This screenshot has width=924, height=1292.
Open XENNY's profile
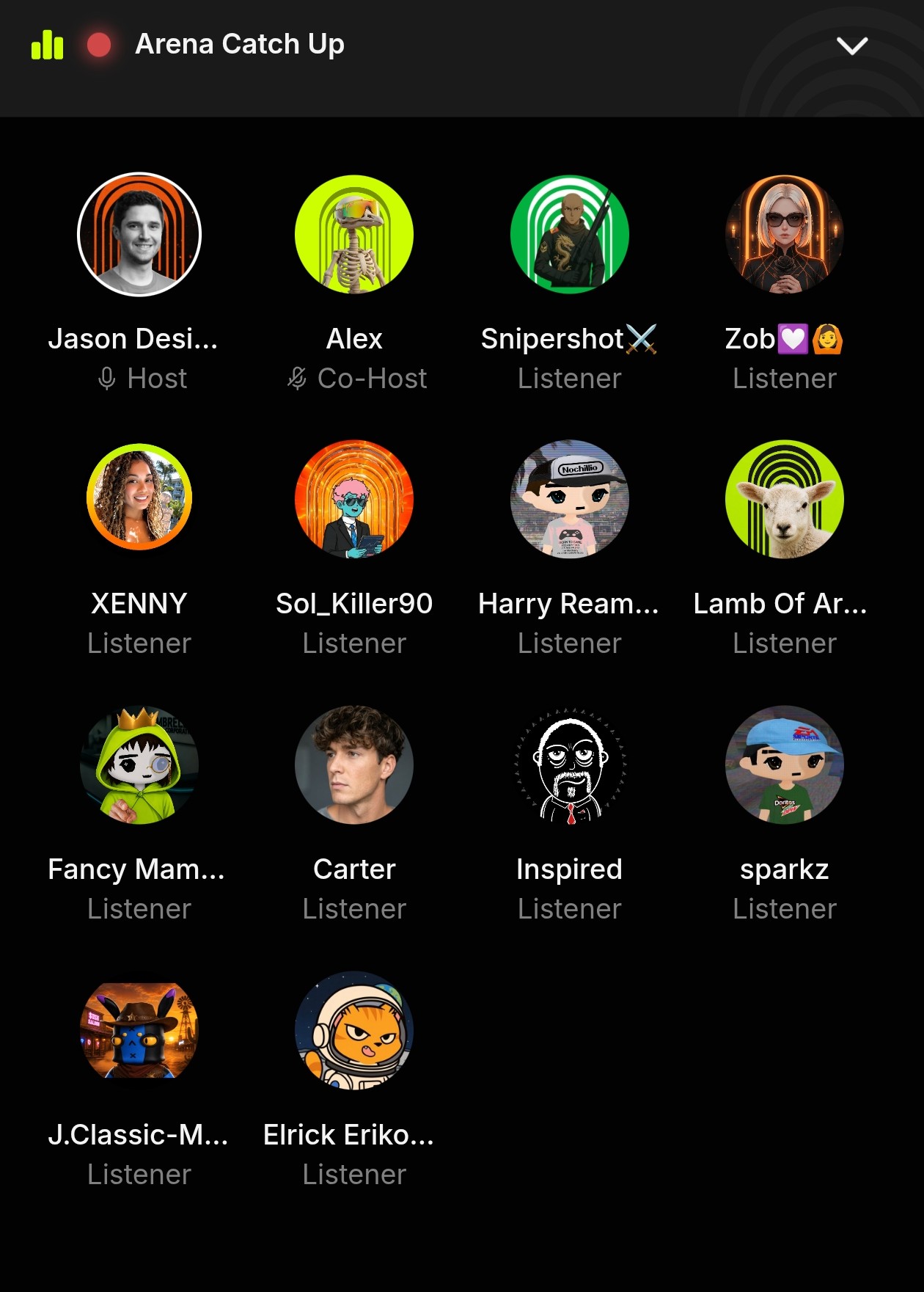(139, 500)
